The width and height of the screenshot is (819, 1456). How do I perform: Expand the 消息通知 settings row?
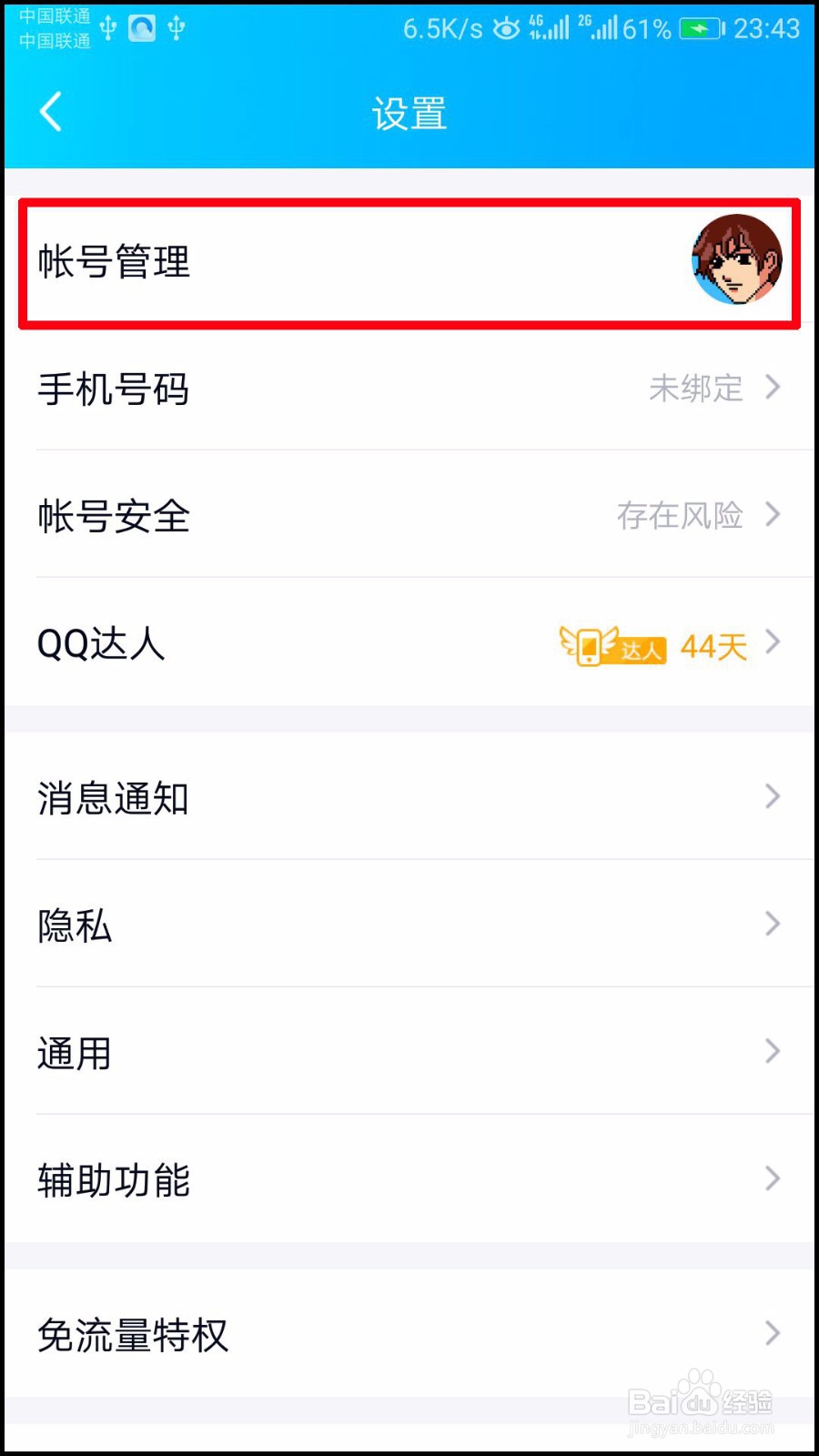click(x=771, y=798)
